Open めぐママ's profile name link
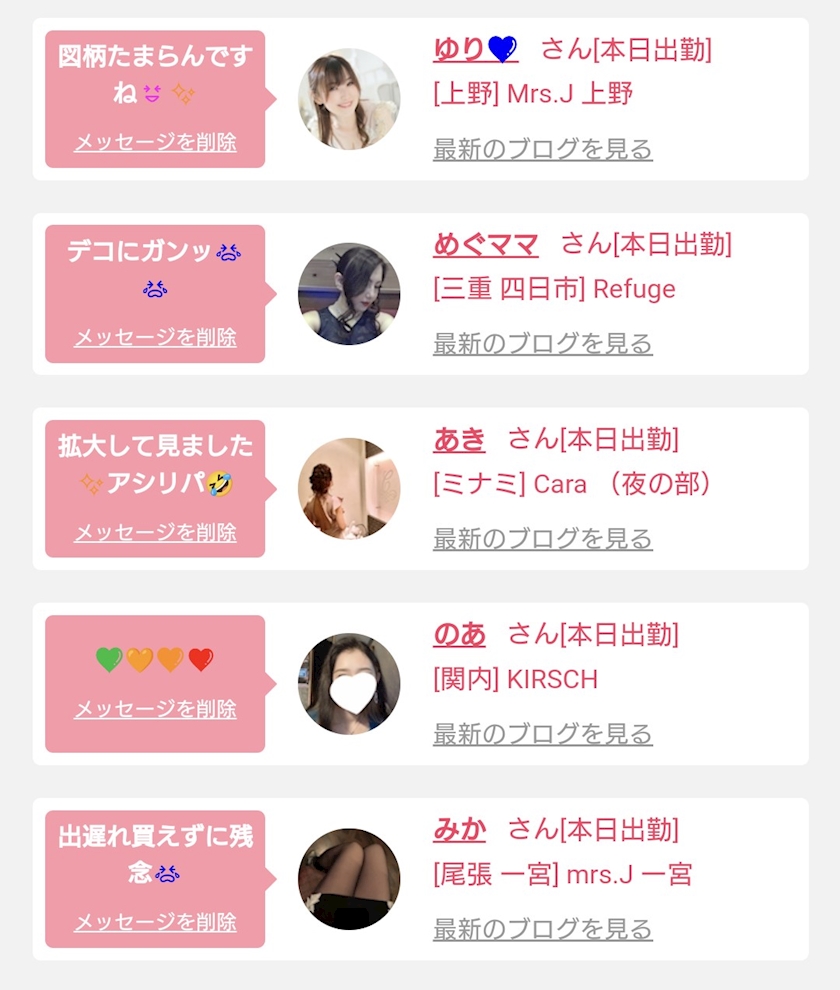840x990 pixels. tap(486, 244)
